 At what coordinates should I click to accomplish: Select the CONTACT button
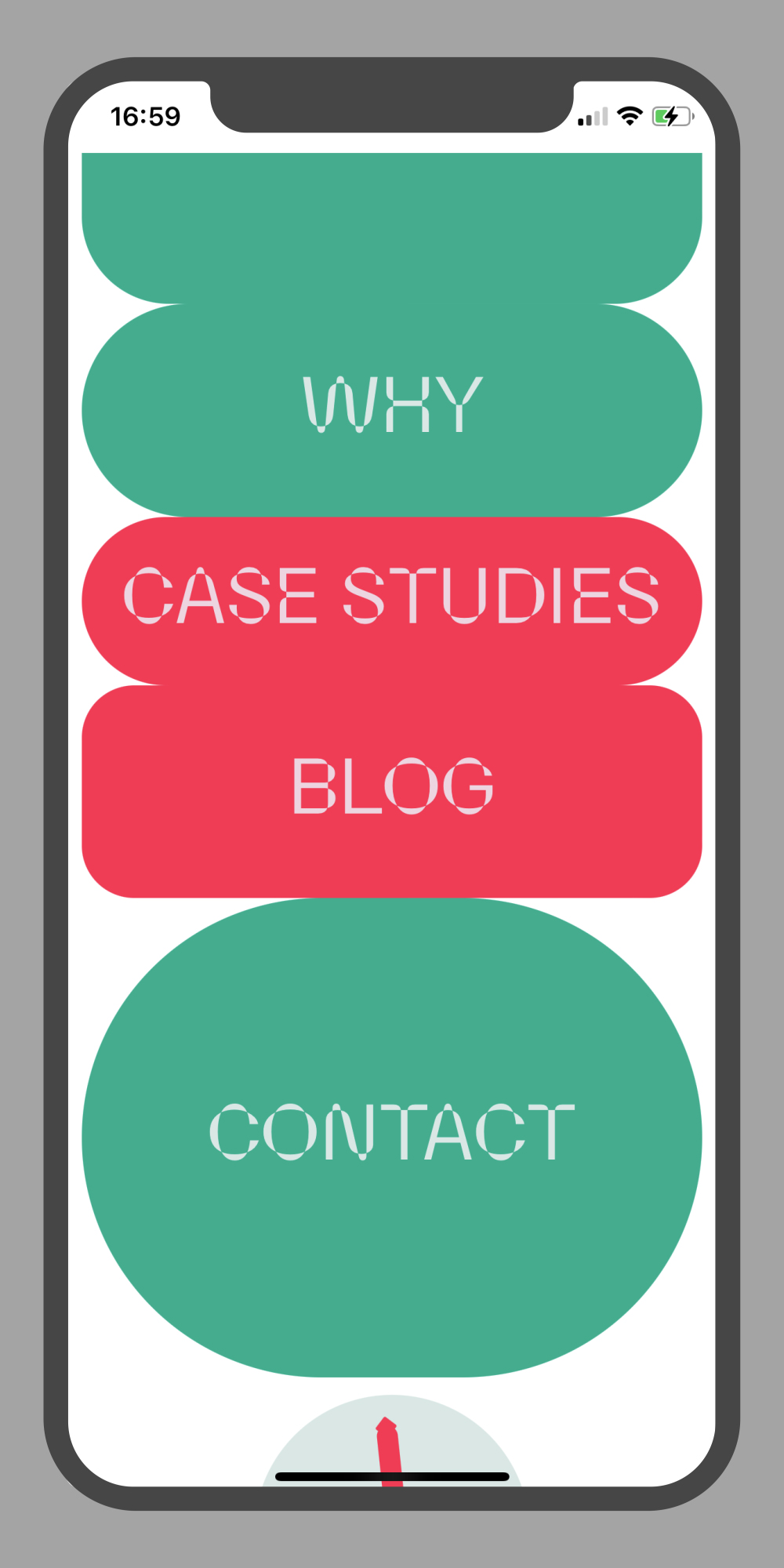[392, 1134]
